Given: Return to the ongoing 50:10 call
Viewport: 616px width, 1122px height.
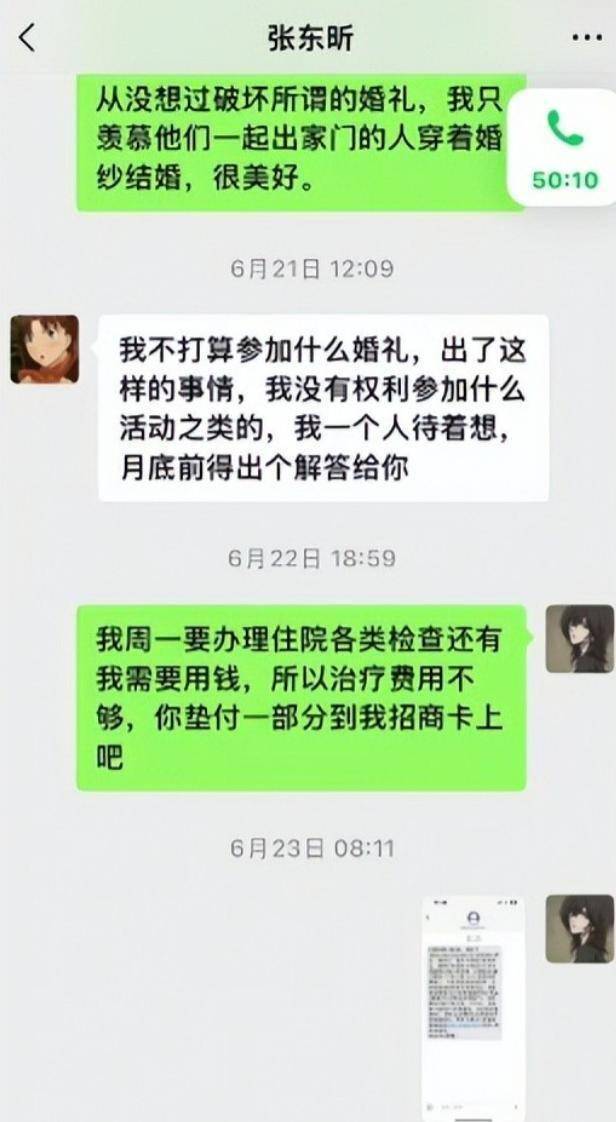Looking at the screenshot, I should [564, 148].
